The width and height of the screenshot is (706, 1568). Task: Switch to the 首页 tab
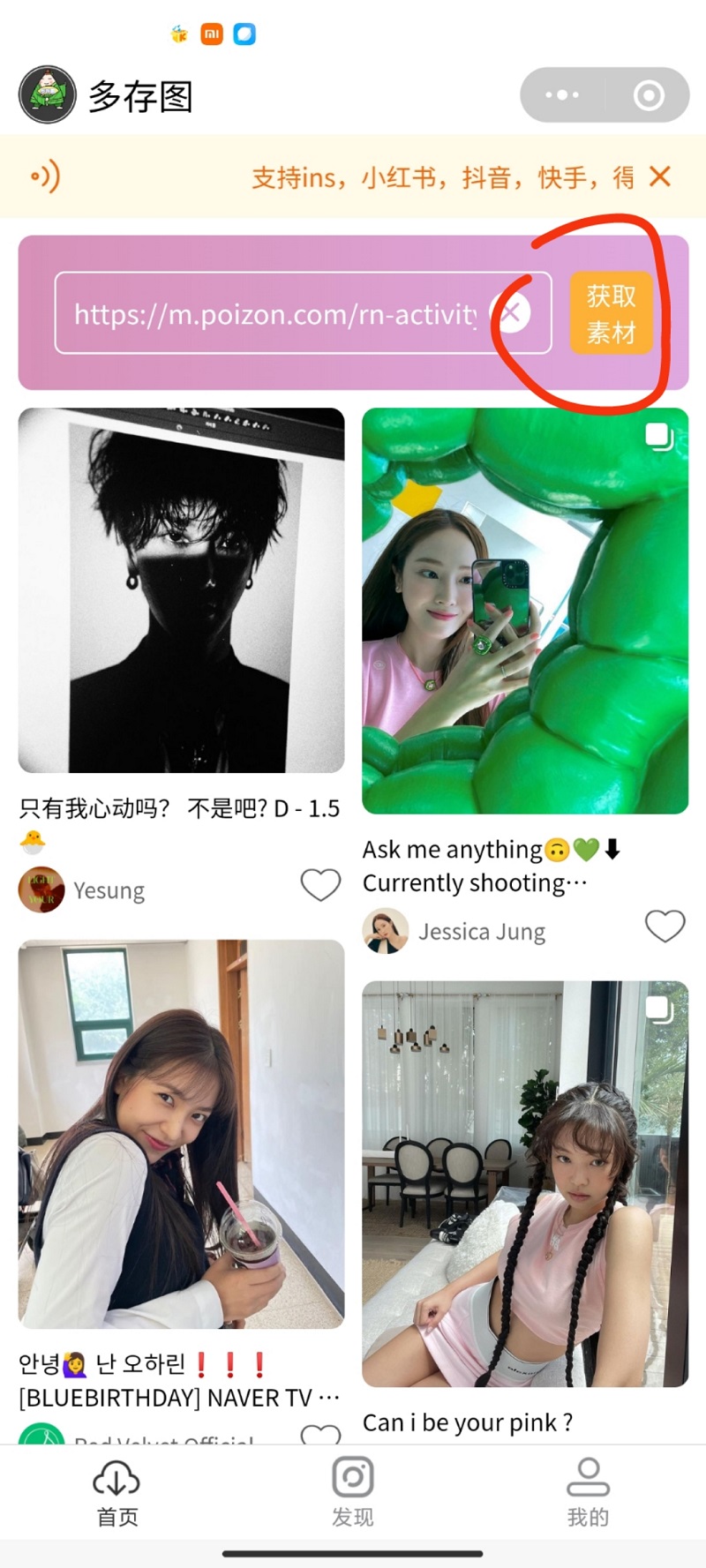pos(116,1492)
